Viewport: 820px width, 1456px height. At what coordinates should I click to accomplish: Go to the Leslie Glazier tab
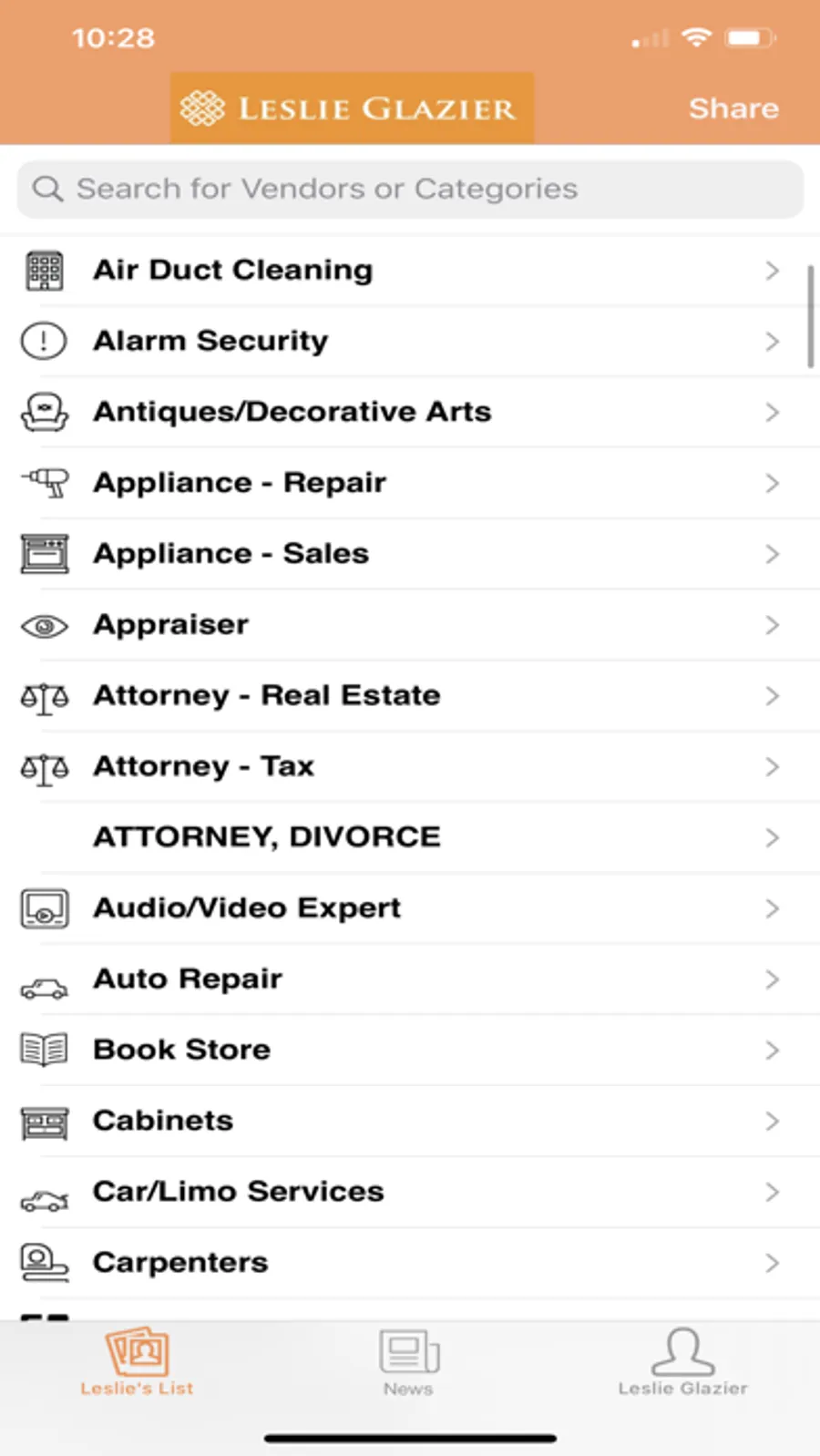tap(682, 1363)
